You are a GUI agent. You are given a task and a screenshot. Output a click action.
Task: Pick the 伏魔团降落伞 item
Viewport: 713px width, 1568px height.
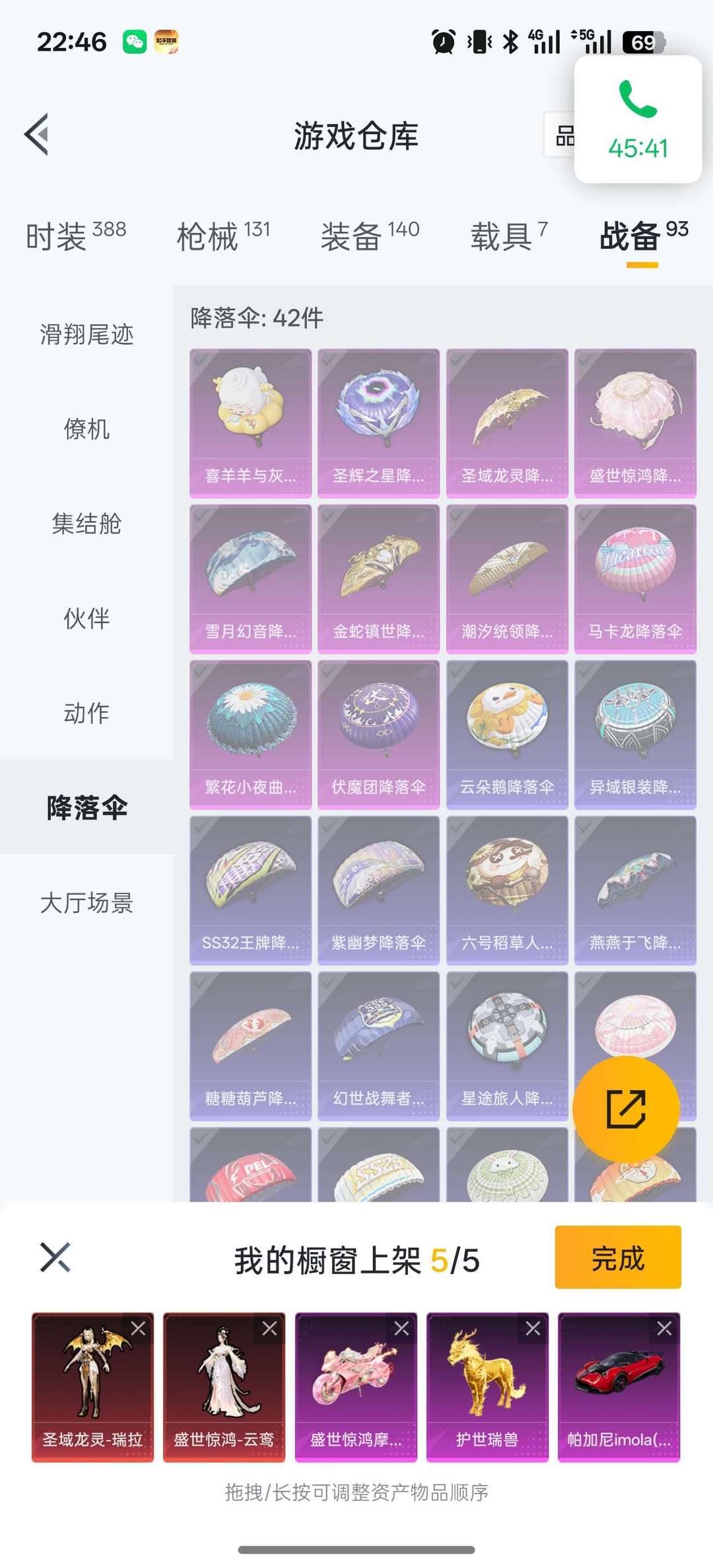[378, 734]
